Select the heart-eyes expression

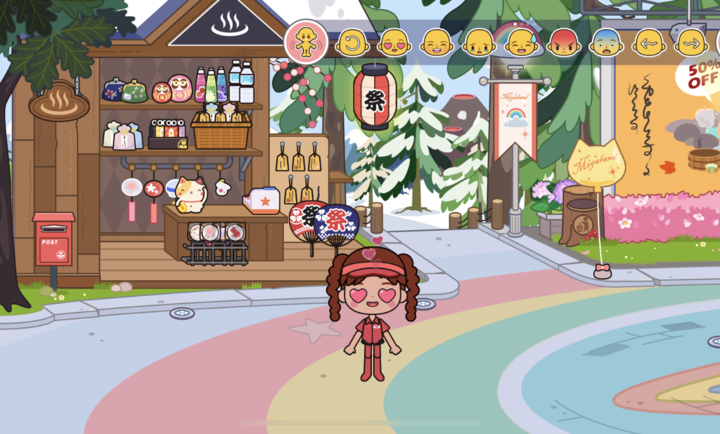(394, 43)
